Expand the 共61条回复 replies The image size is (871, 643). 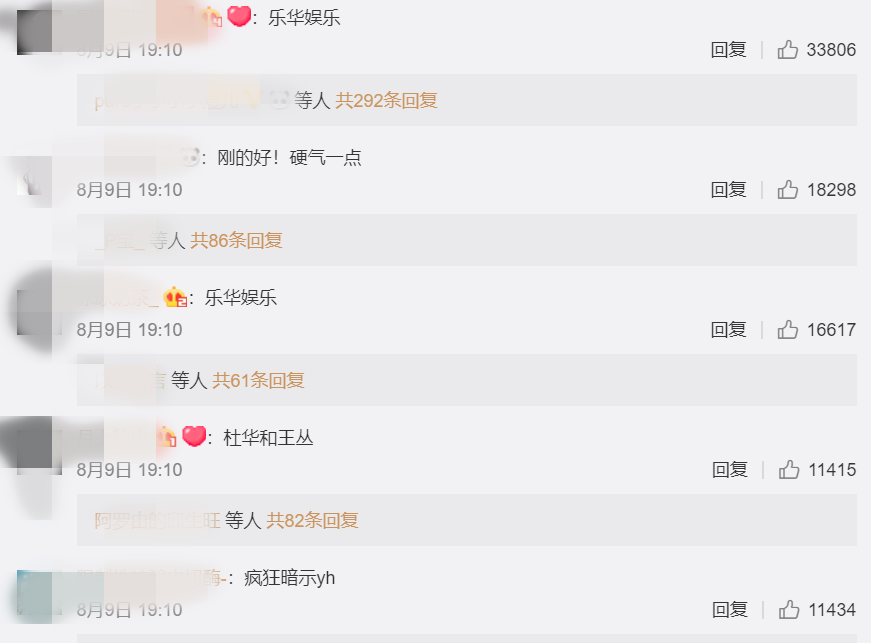click(258, 381)
